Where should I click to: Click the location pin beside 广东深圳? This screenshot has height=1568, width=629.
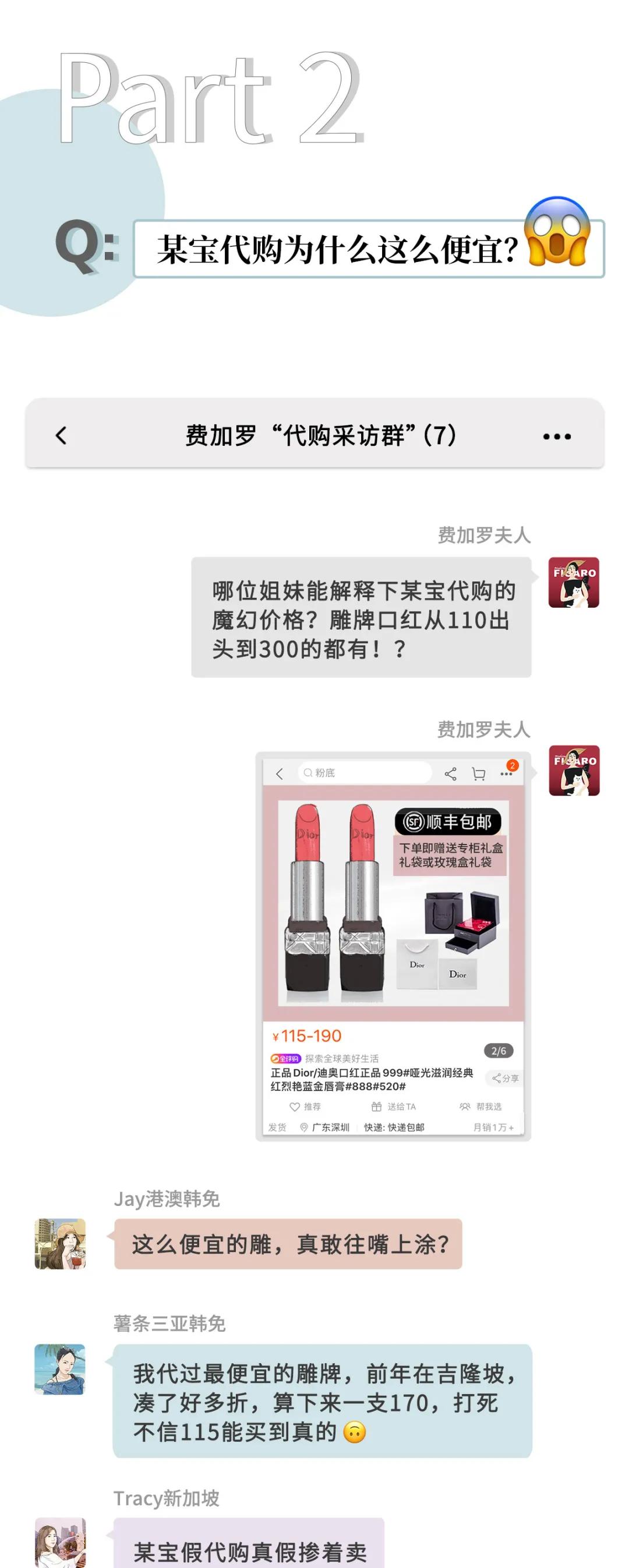304,1128
